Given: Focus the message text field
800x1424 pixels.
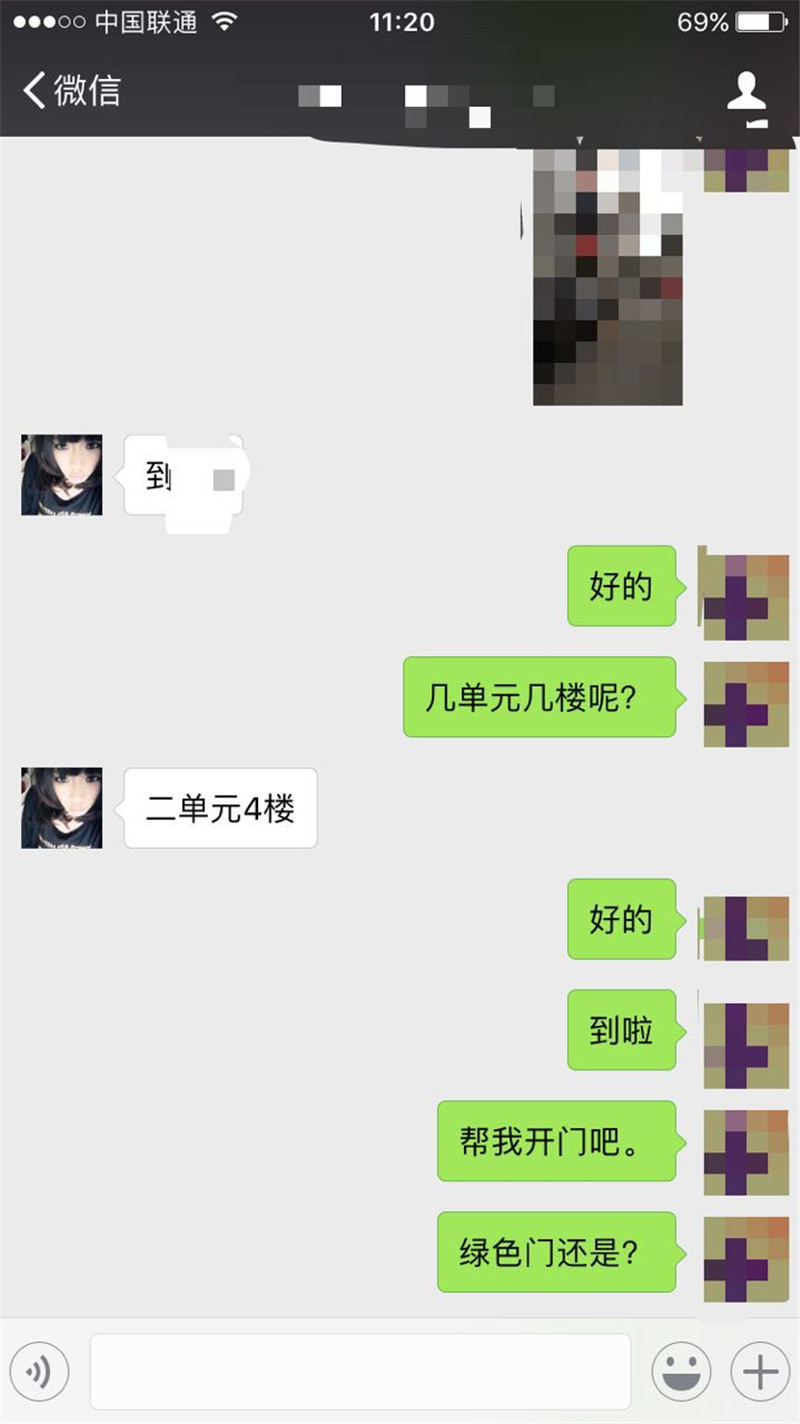Looking at the screenshot, I should click(360, 1371).
